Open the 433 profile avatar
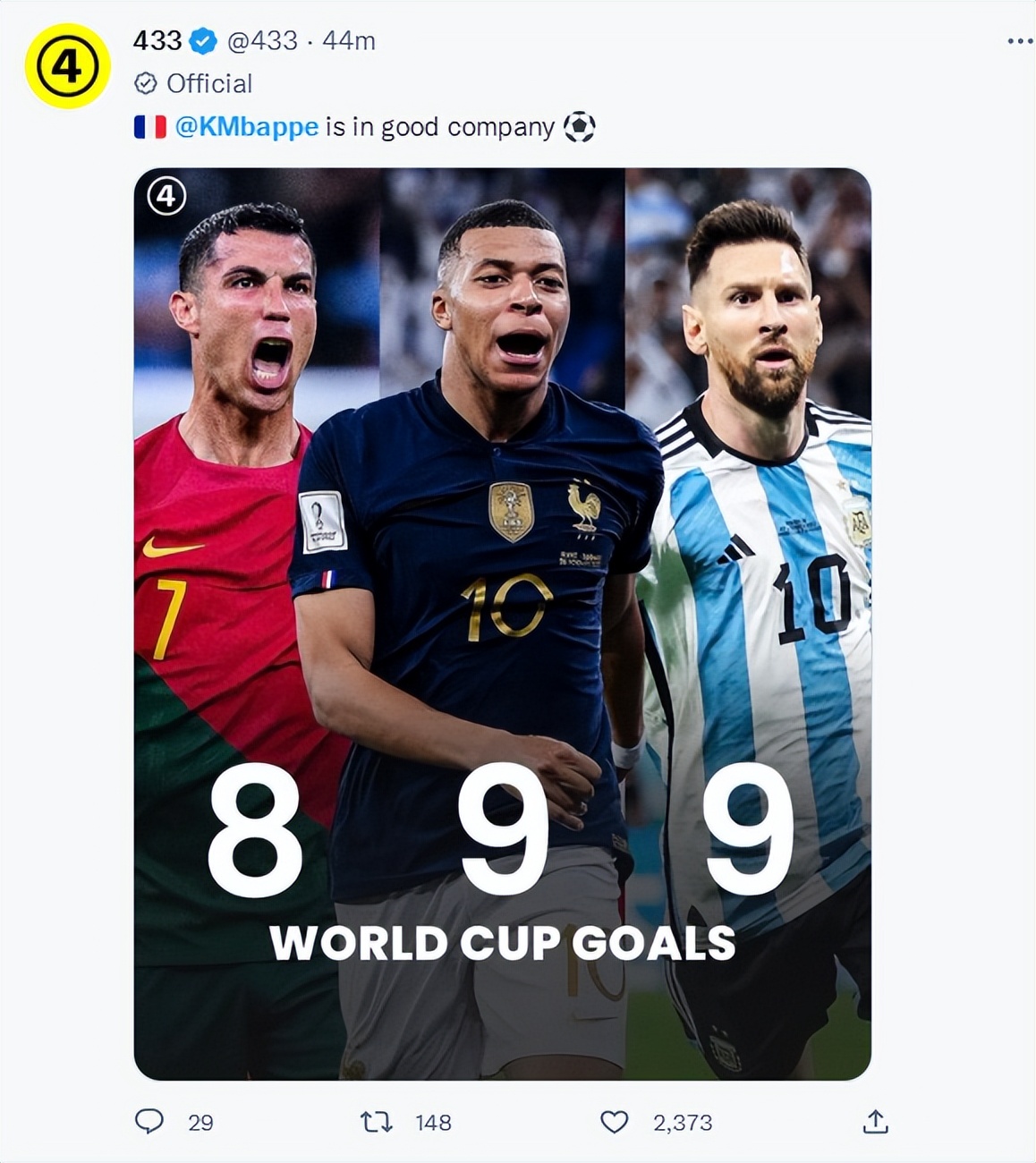 coord(67,67)
